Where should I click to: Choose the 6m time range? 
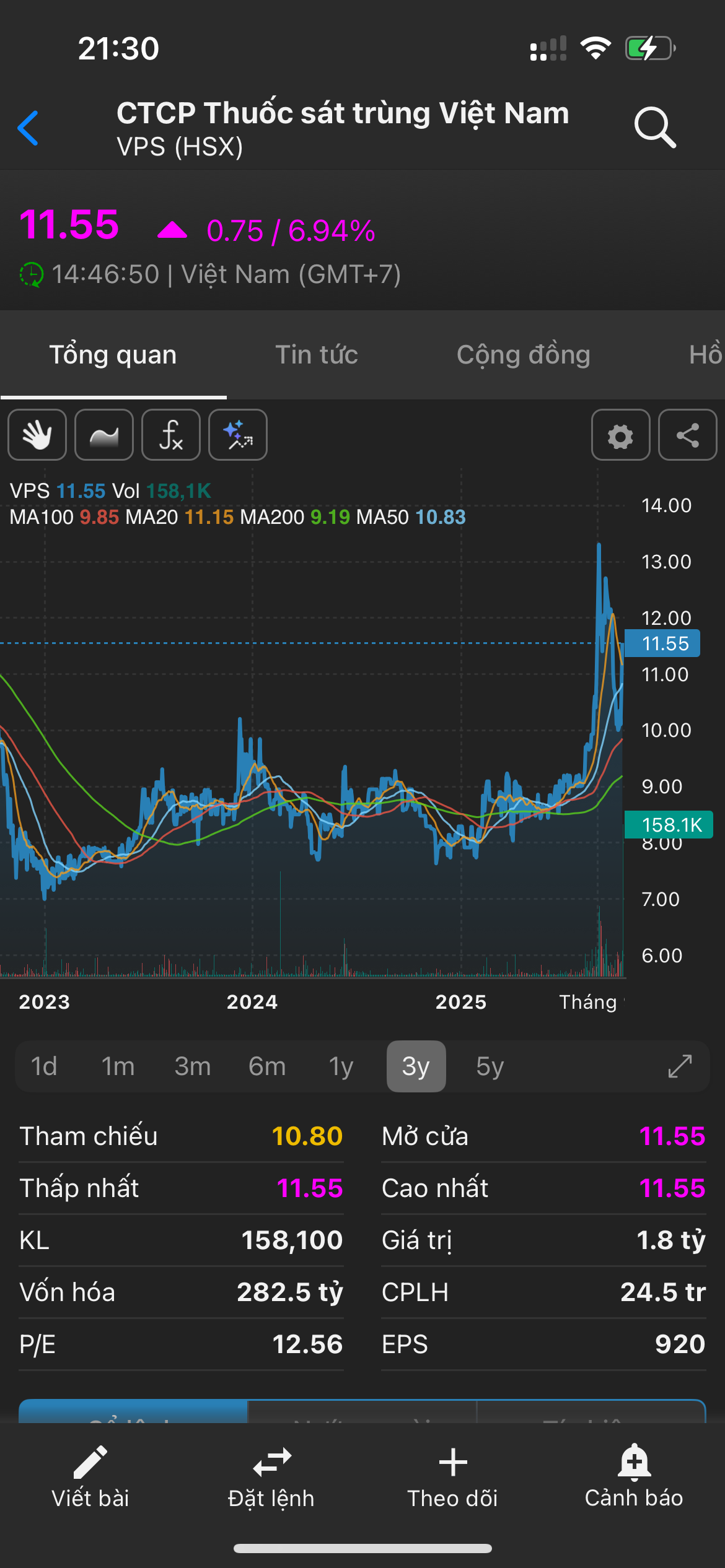[267, 1066]
